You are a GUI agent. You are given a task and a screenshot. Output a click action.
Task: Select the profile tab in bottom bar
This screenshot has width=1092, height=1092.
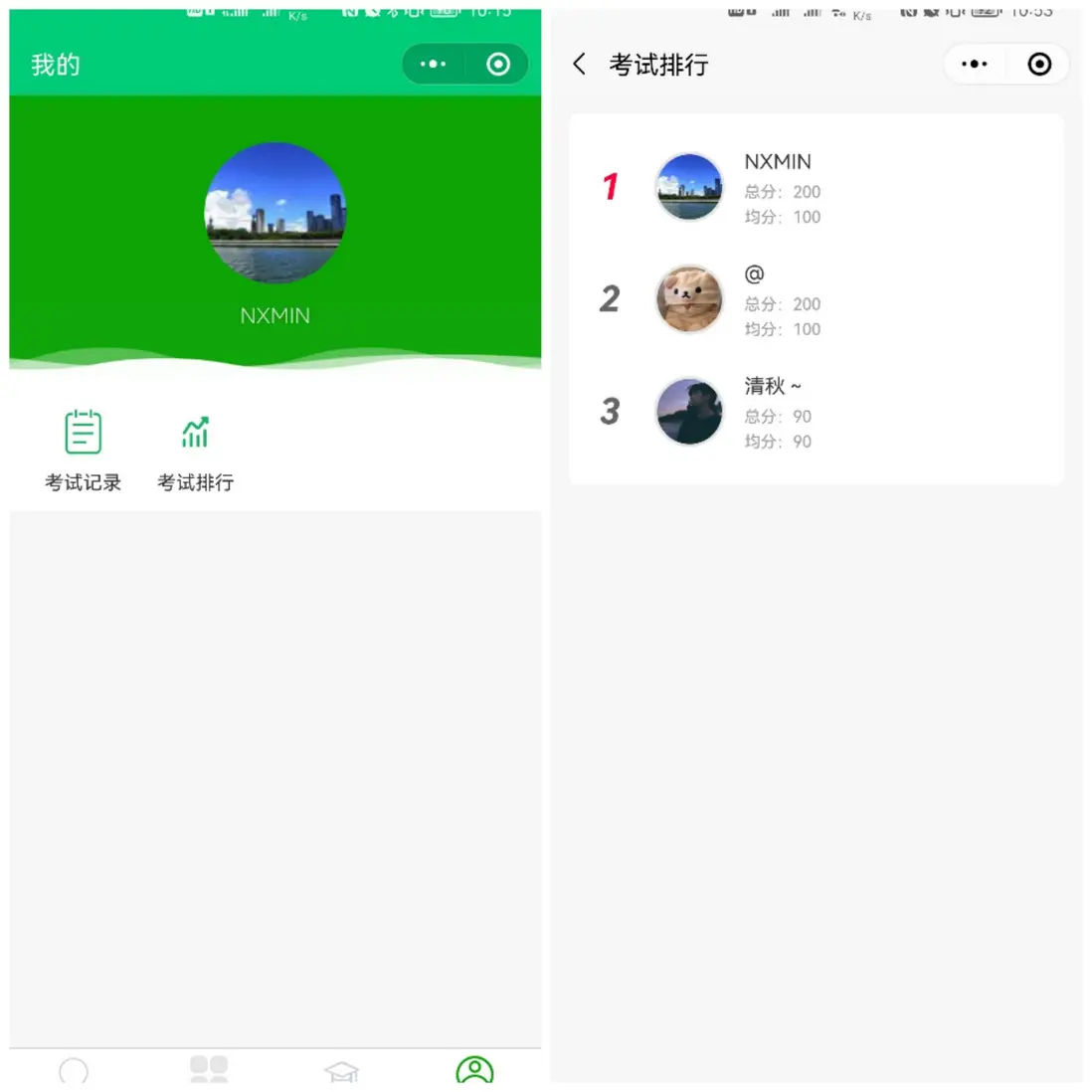click(474, 1070)
